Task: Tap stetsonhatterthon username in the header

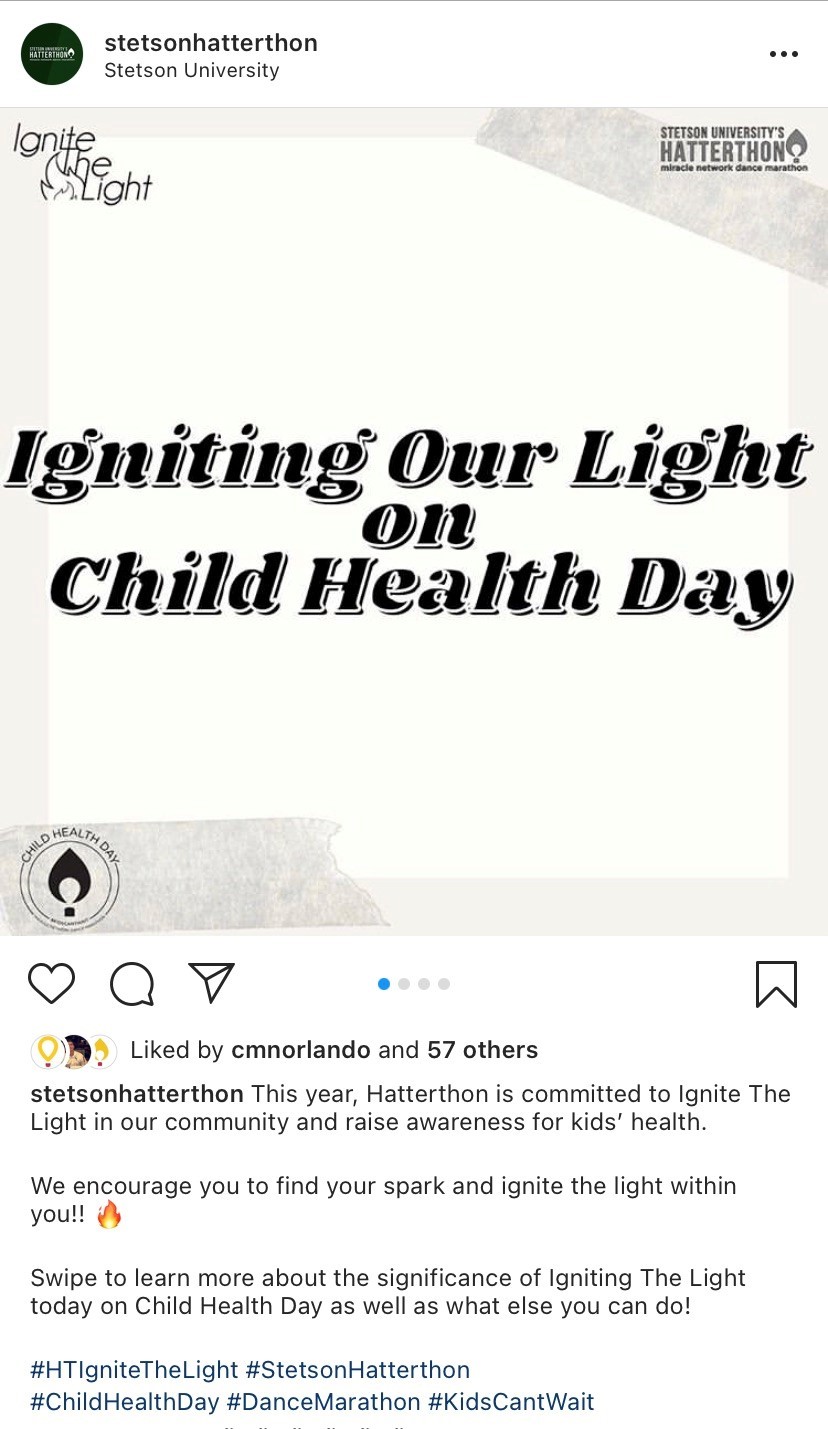Action: coord(211,43)
